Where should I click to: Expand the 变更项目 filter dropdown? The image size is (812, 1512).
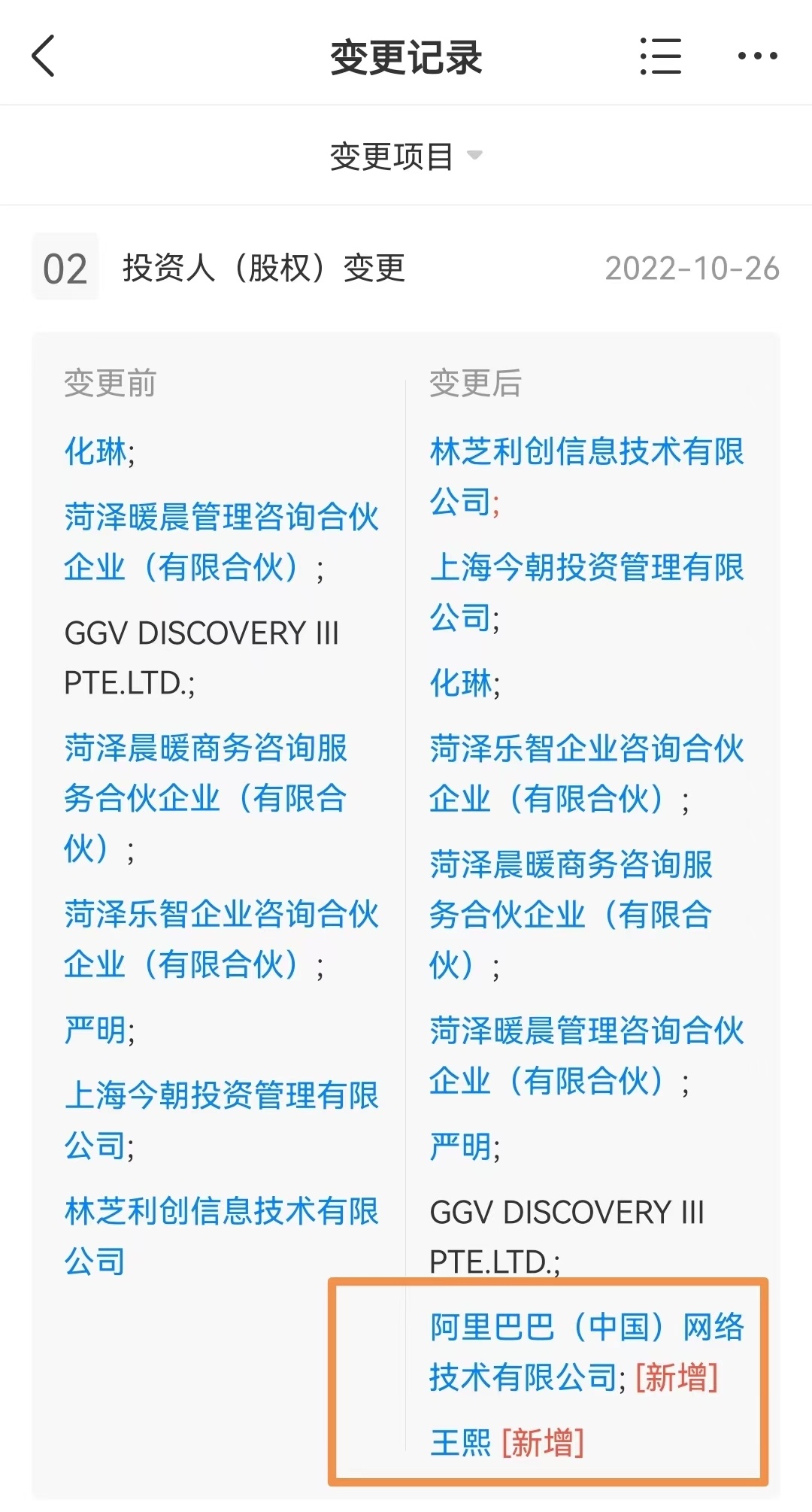(x=406, y=156)
